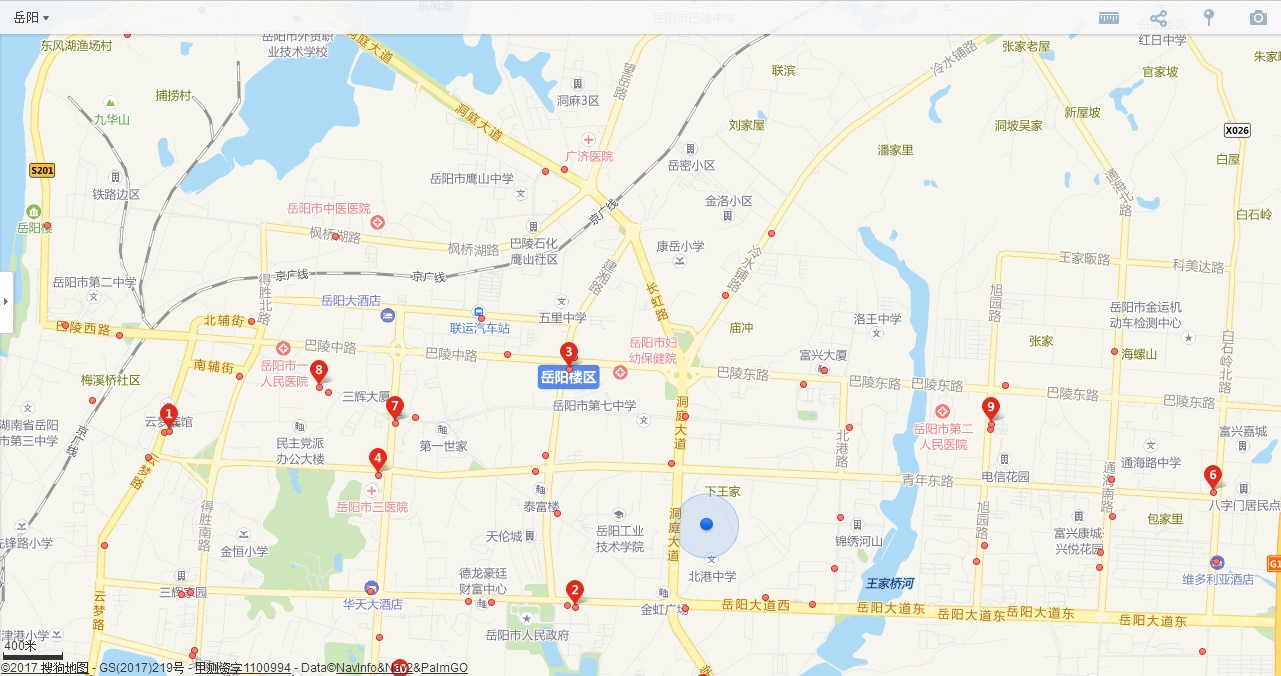Image resolution: width=1281 pixels, height=676 pixels.
Task: View details for marker number 6
Action: [x=1213, y=477]
